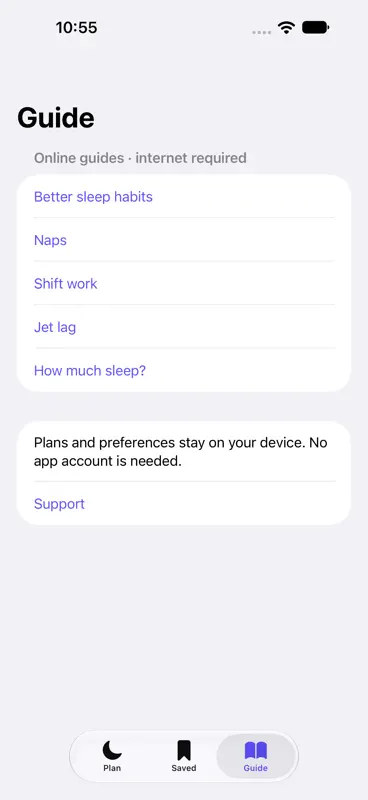The width and height of the screenshot is (368, 800).
Task: Switch to the Plan tab
Action: tap(112, 756)
